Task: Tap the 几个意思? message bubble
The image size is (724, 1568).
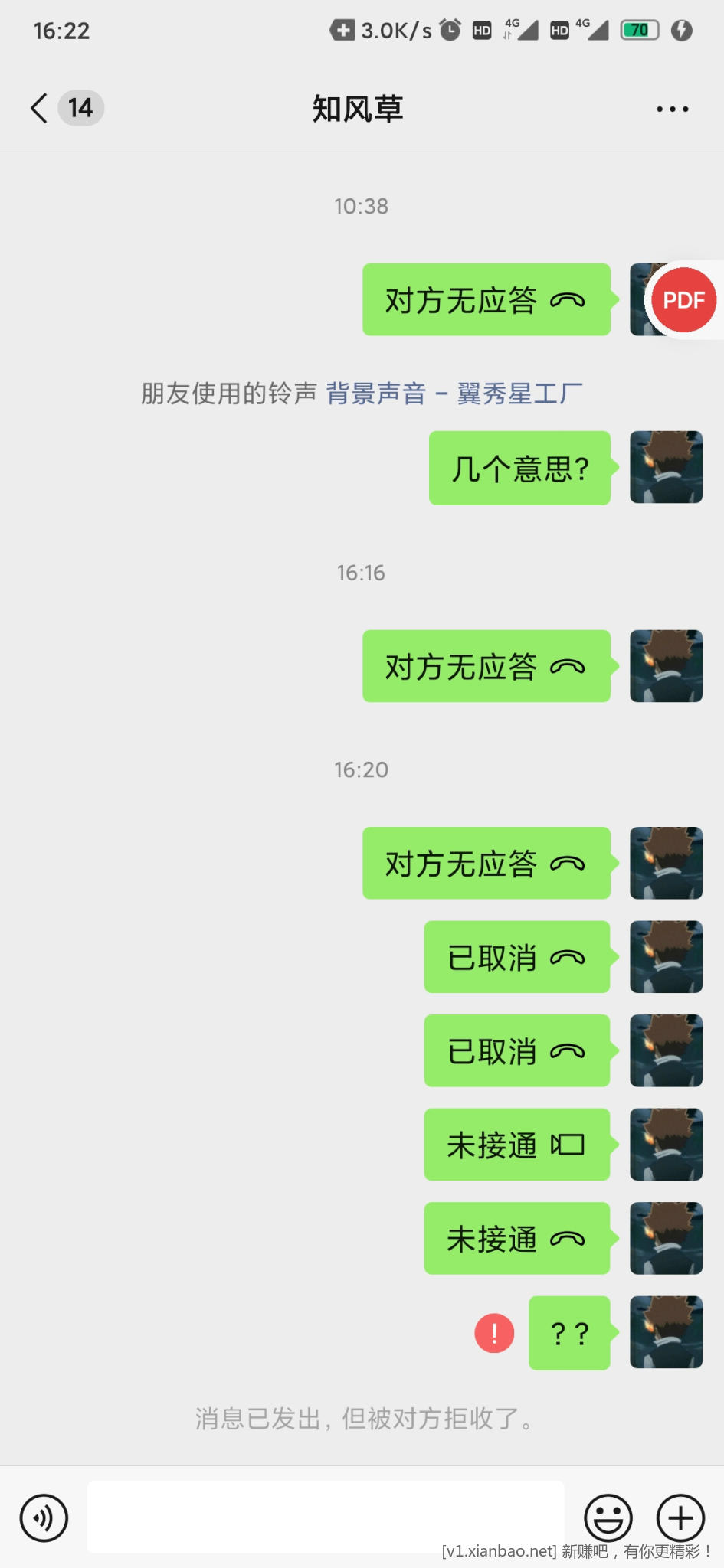Action: pyautogui.click(x=519, y=468)
